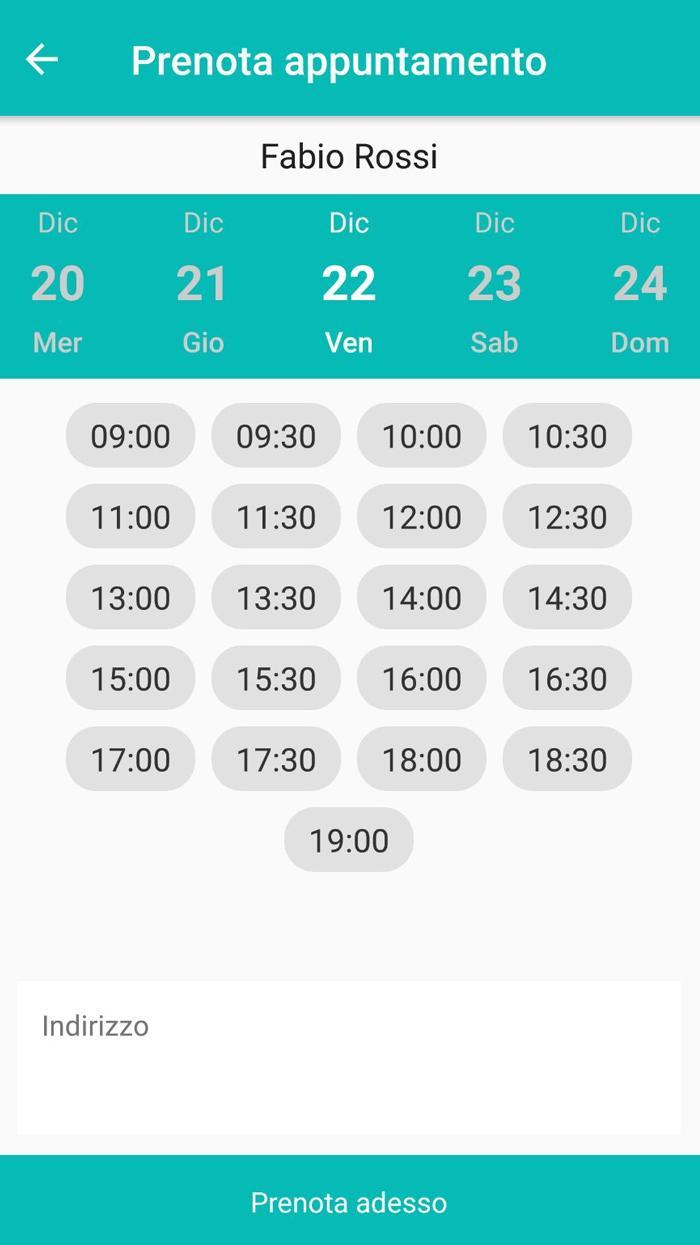Select the 13:30 time chip
This screenshot has height=1245, width=700.
(x=276, y=598)
